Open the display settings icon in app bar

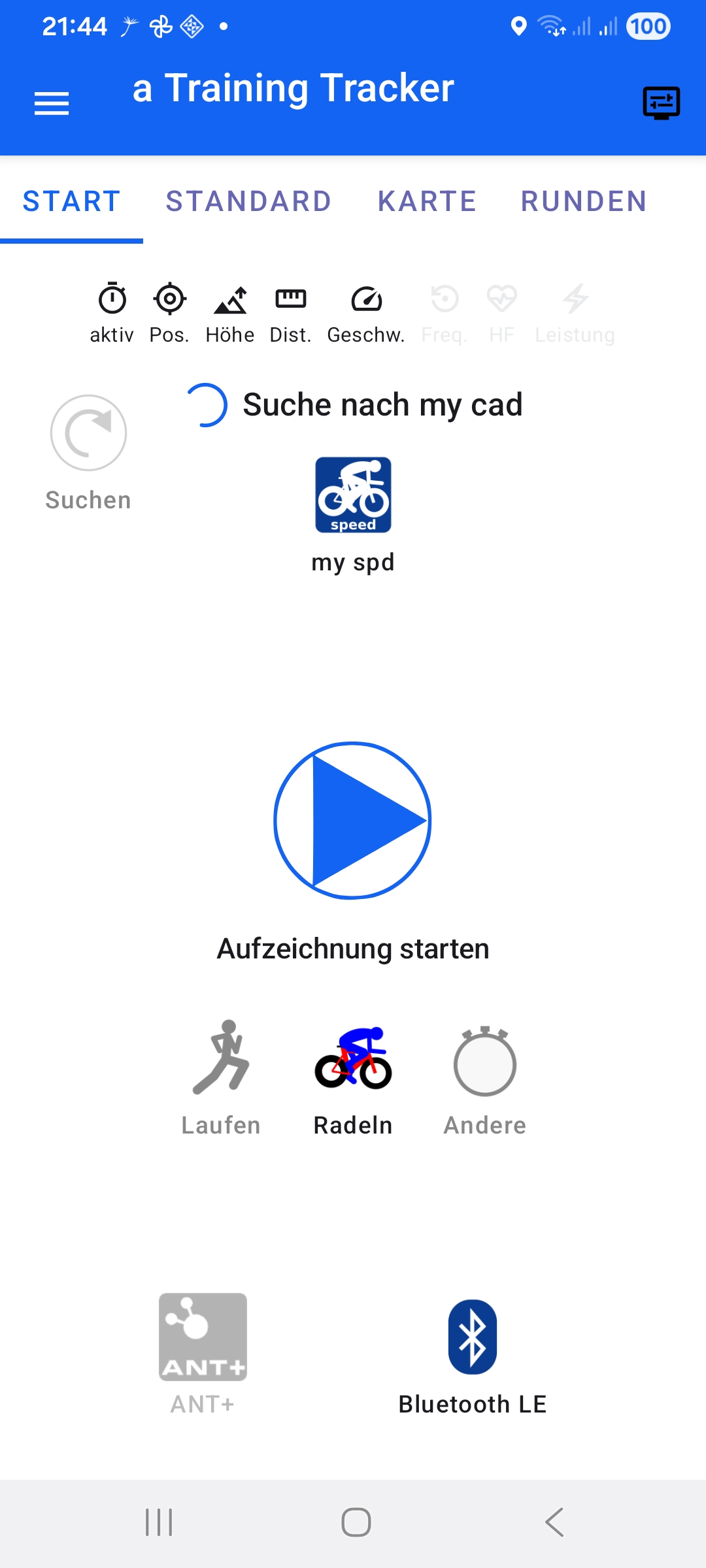coord(661,103)
